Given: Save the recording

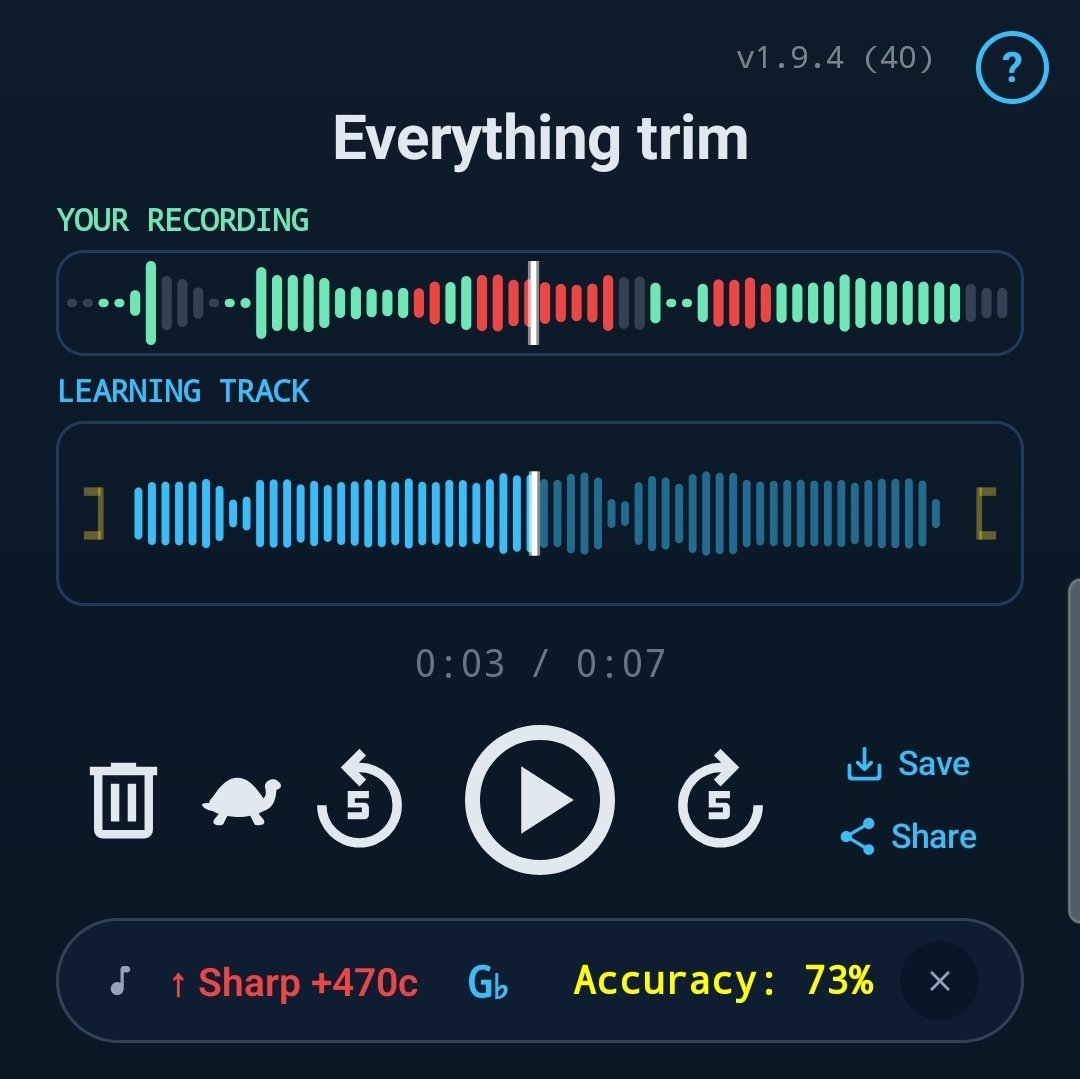Looking at the screenshot, I should tap(908, 764).
